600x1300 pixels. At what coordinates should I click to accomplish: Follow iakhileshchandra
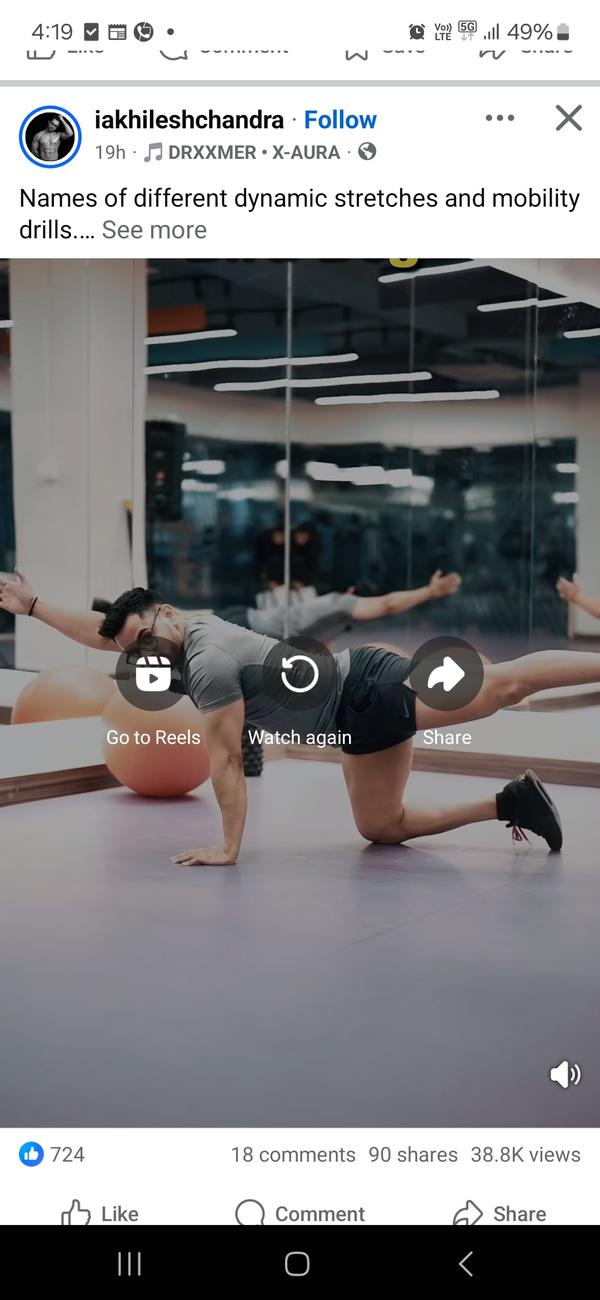click(340, 120)
